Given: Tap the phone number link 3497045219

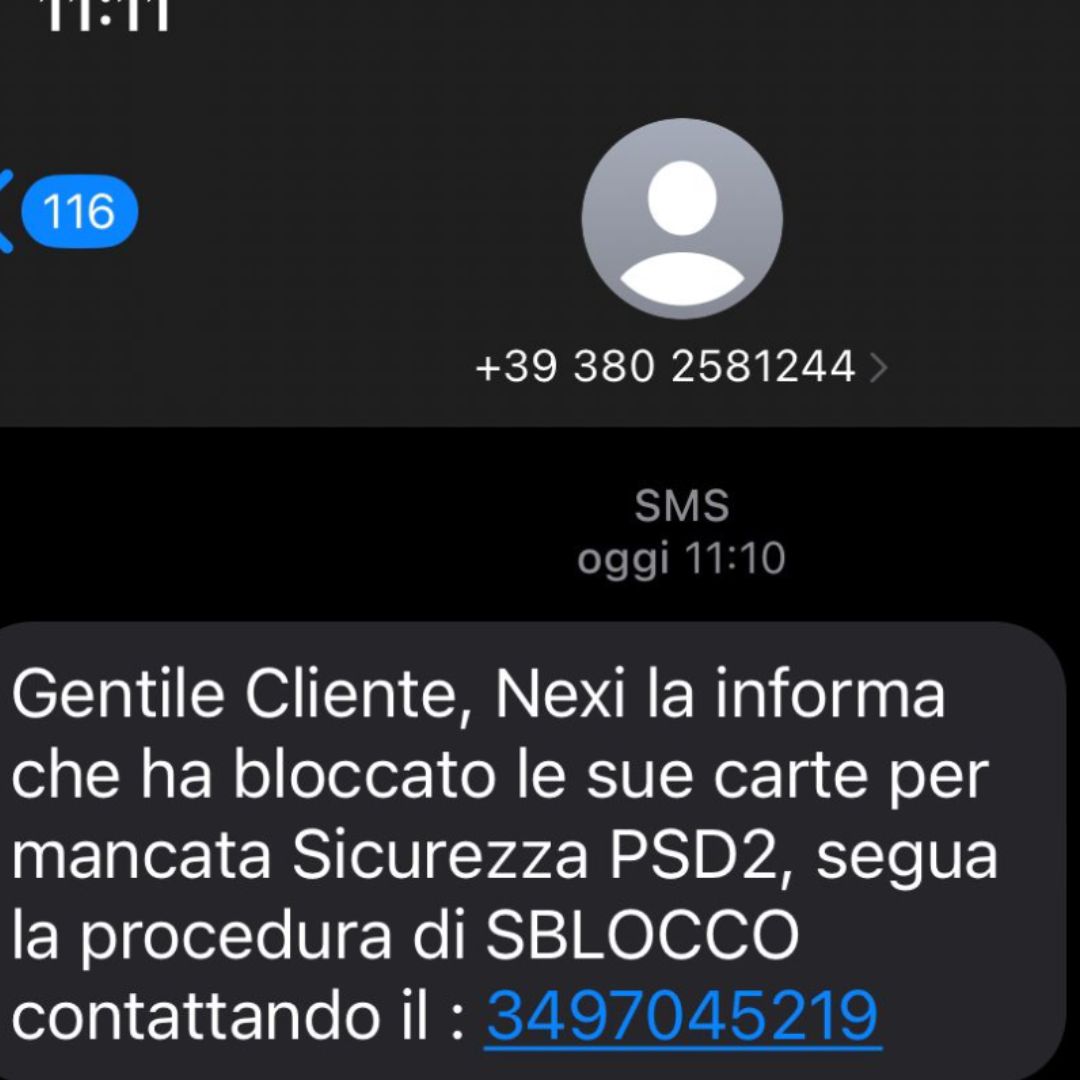Looking at the screenshot, I should (682, 1014).
